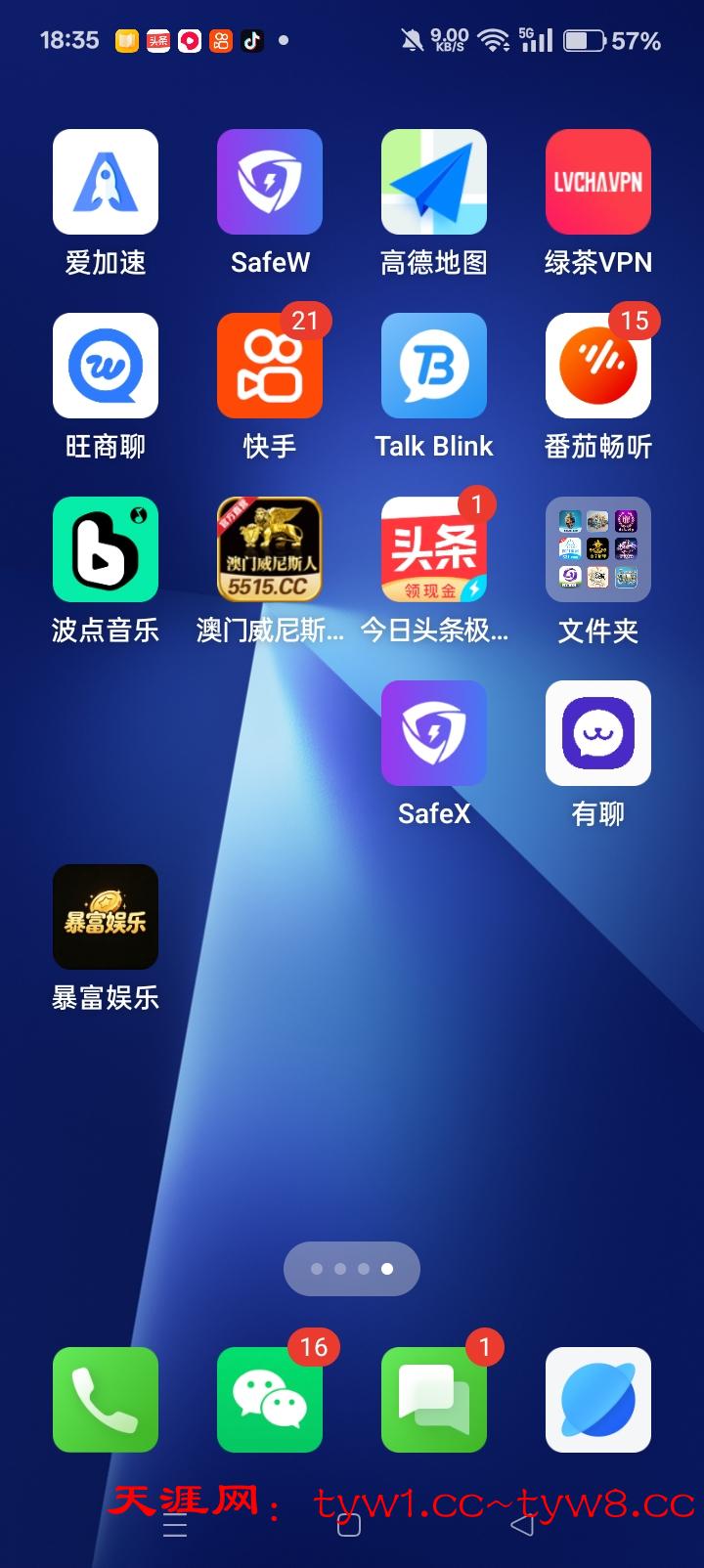Open the Messages app in the dock
This screenshot has width=704, height=1568.
click(x=434, y=1400)
